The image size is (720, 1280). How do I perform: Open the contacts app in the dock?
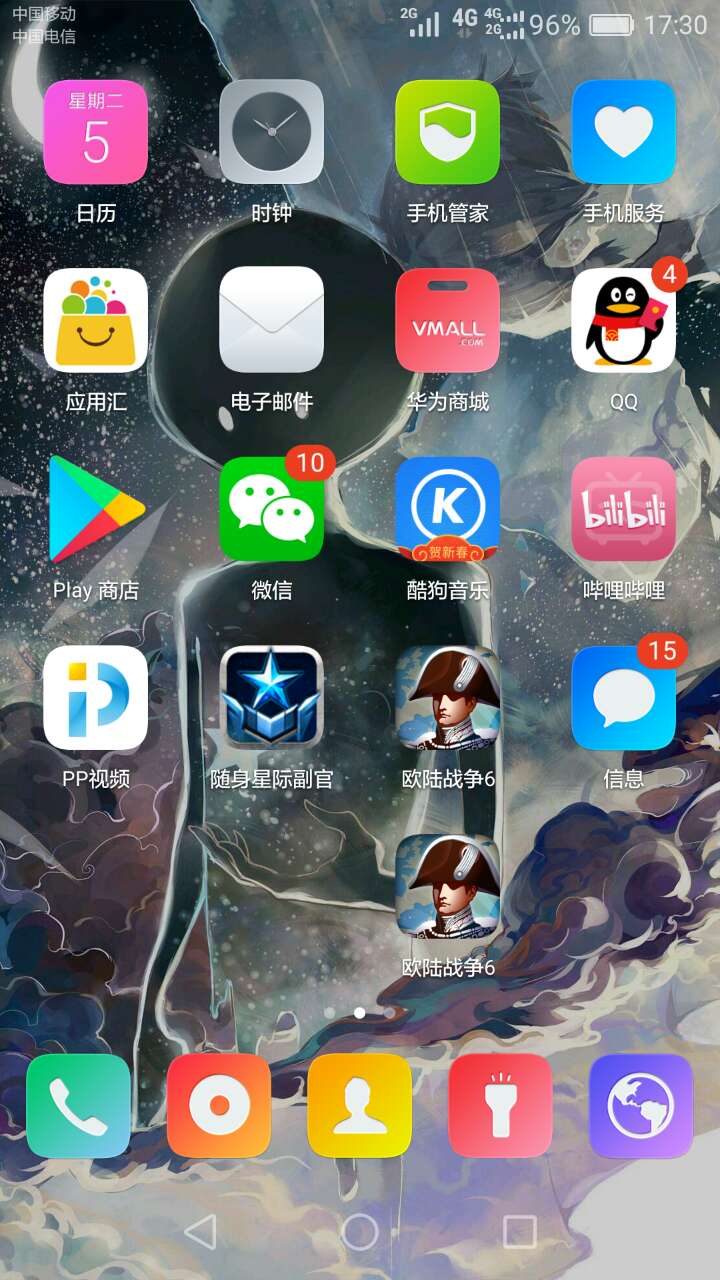[359, 1105]
